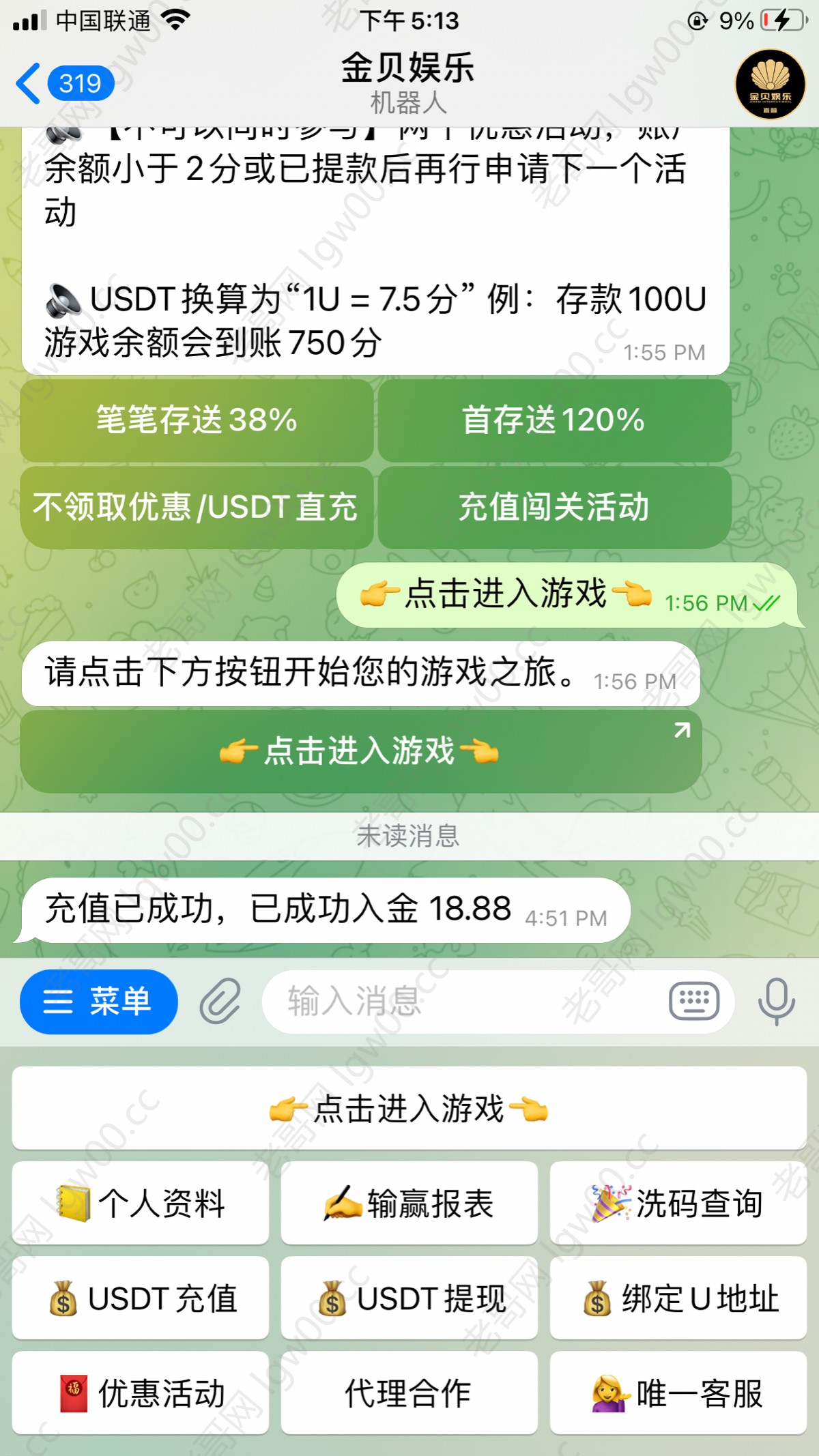
Task: Tap the keyboard's 点击进入游戏 key
Action: click(409, 1109)
